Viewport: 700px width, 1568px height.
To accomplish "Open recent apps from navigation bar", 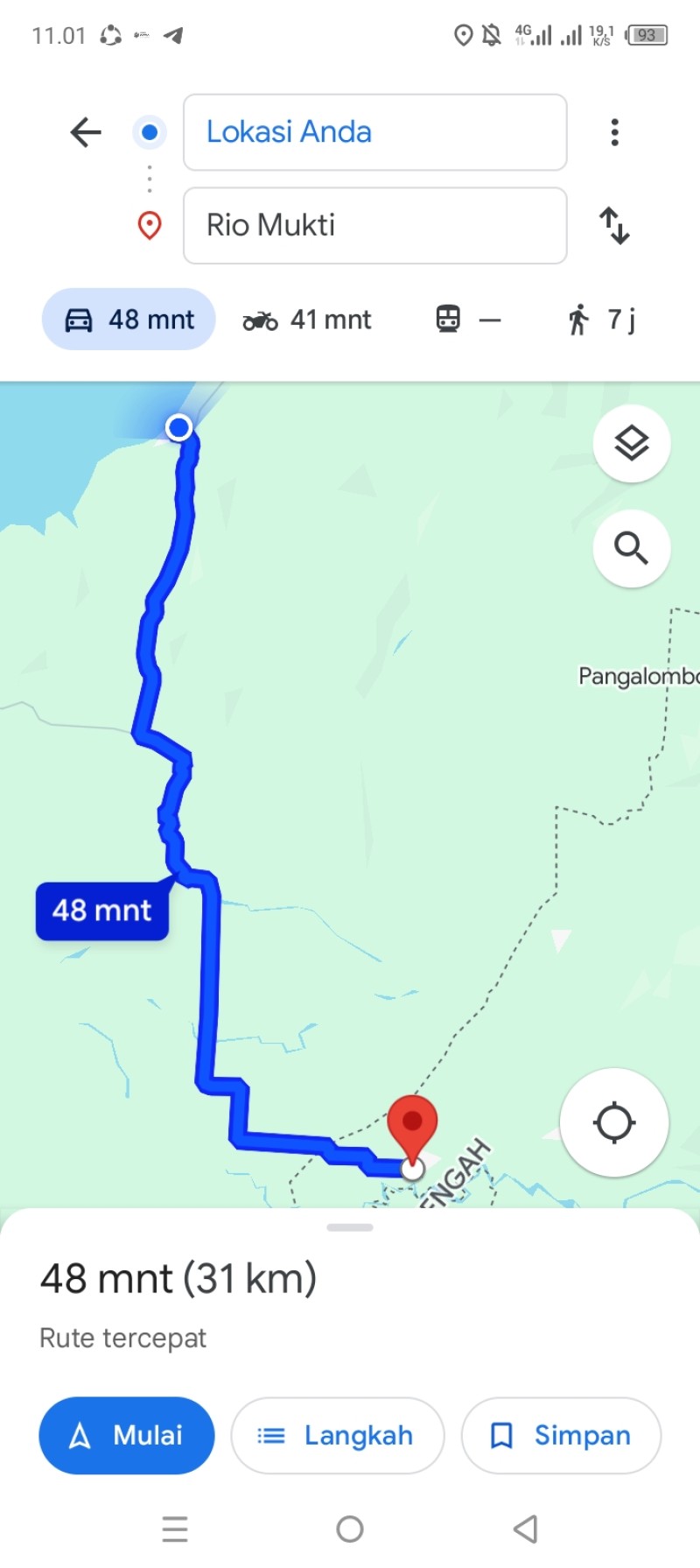I will [175, 1529].
